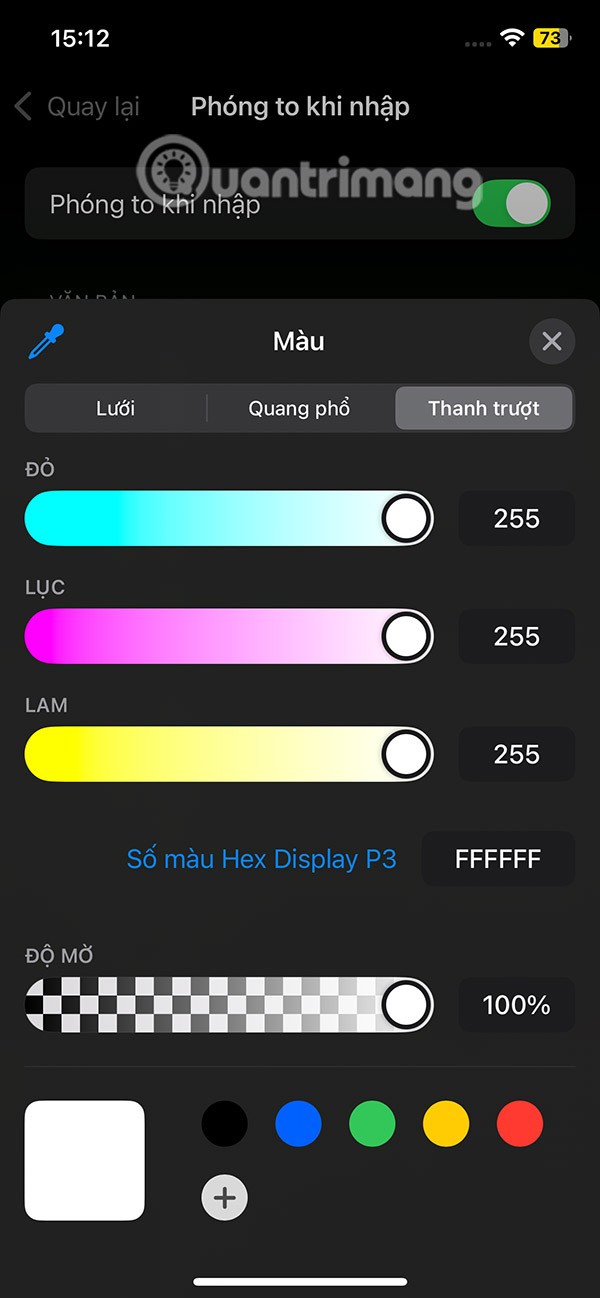600x1298 pixels.
Task: Add current color to saved swatches
Action: tap(225, 1197)
